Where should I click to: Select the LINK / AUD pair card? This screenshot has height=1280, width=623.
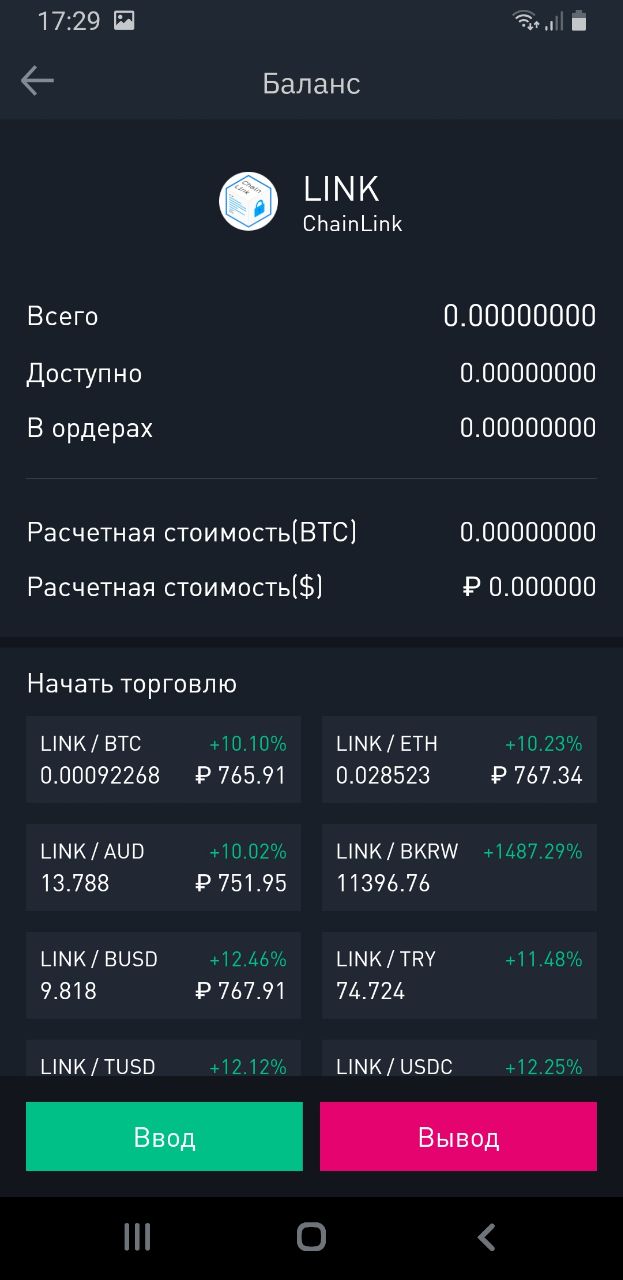point(163,867)
